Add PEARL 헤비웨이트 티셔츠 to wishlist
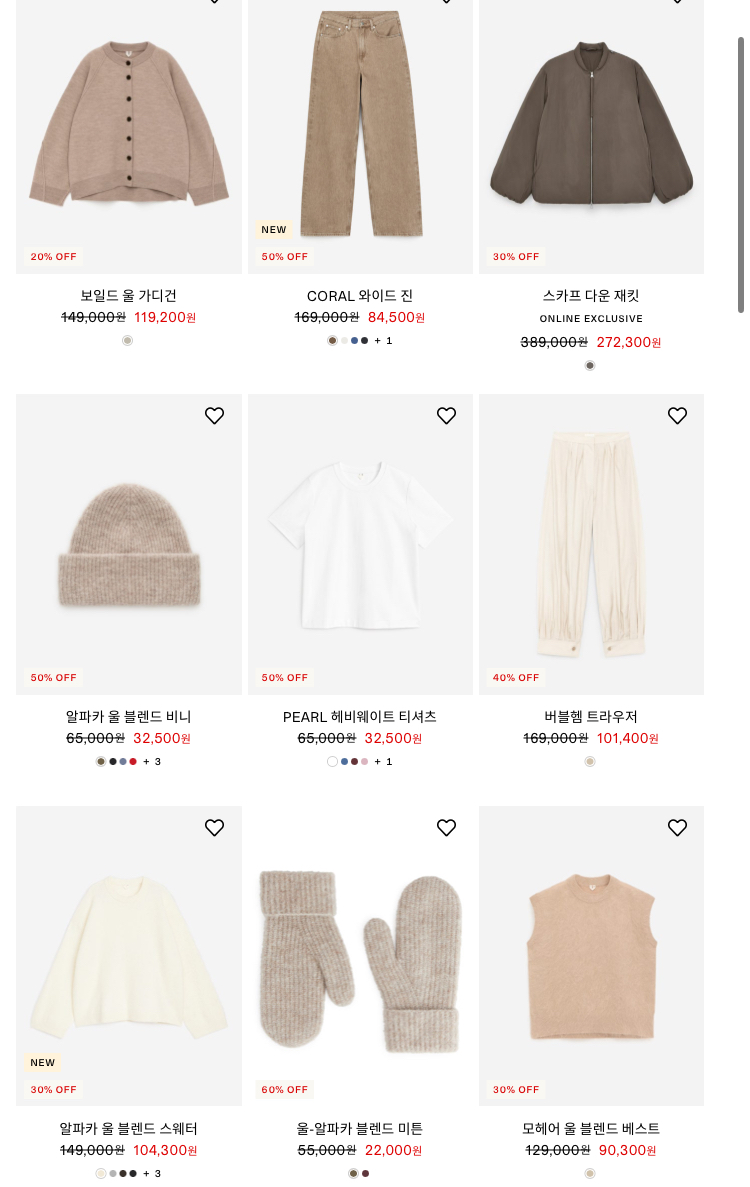This screenshot has height=1187, width=750. pos(446,416)
